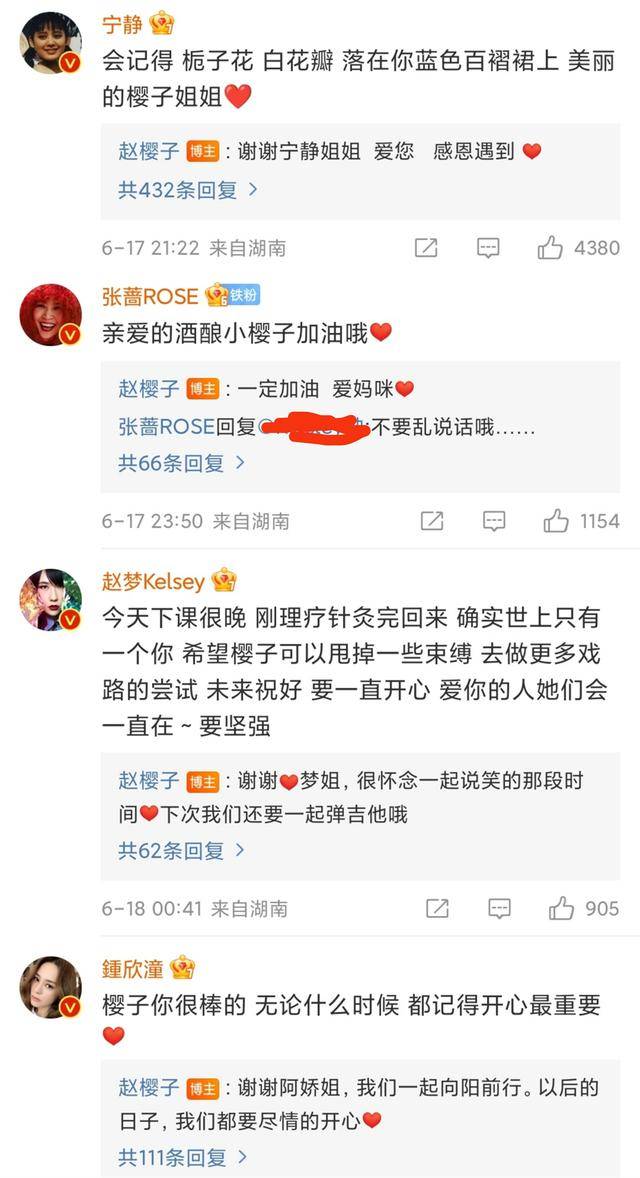
Task: Reply to 赵梦Kelsey's comment
Action: [x=499, y=908]
